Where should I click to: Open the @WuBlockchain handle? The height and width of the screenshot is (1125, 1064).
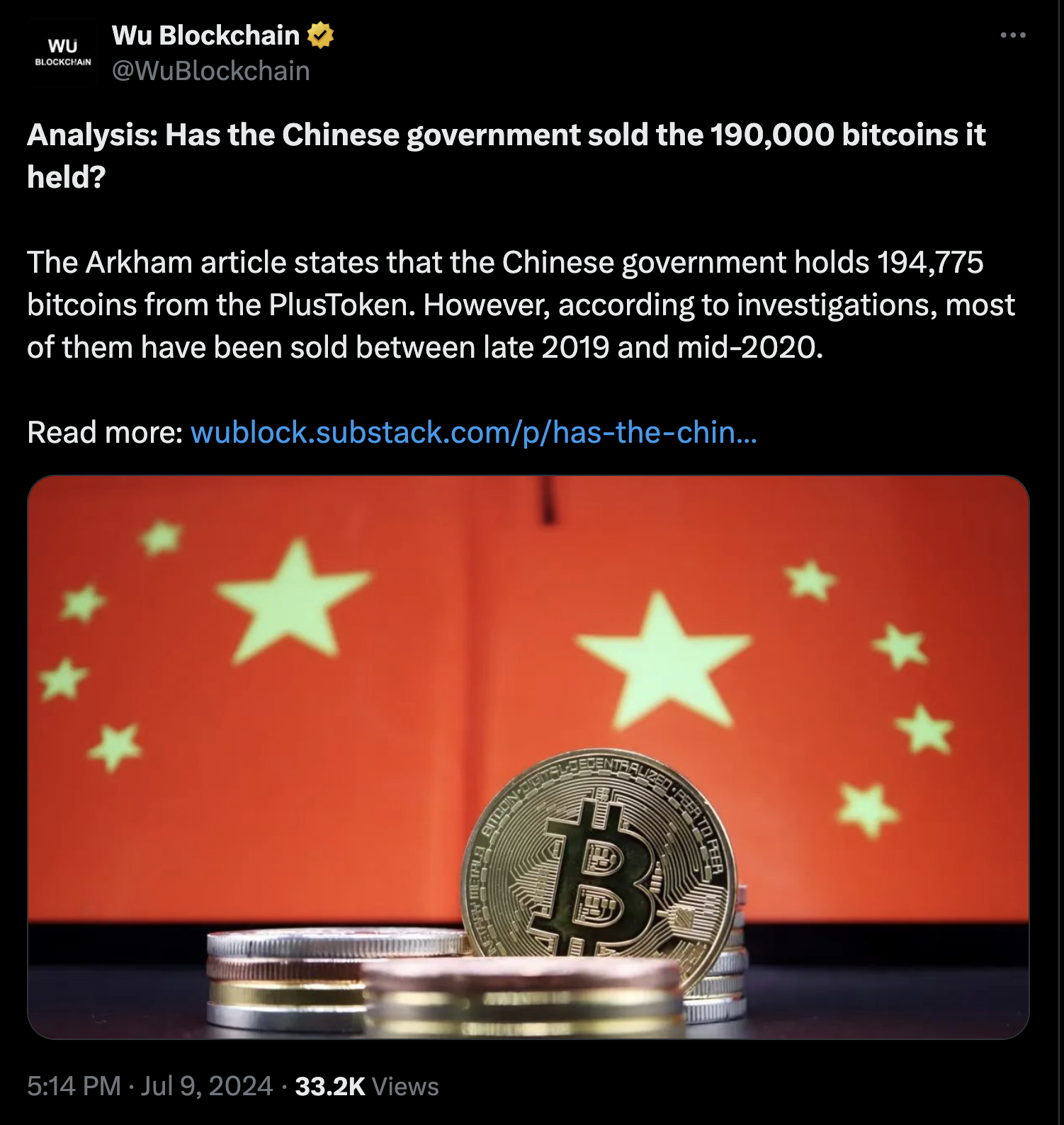(211, 71)
